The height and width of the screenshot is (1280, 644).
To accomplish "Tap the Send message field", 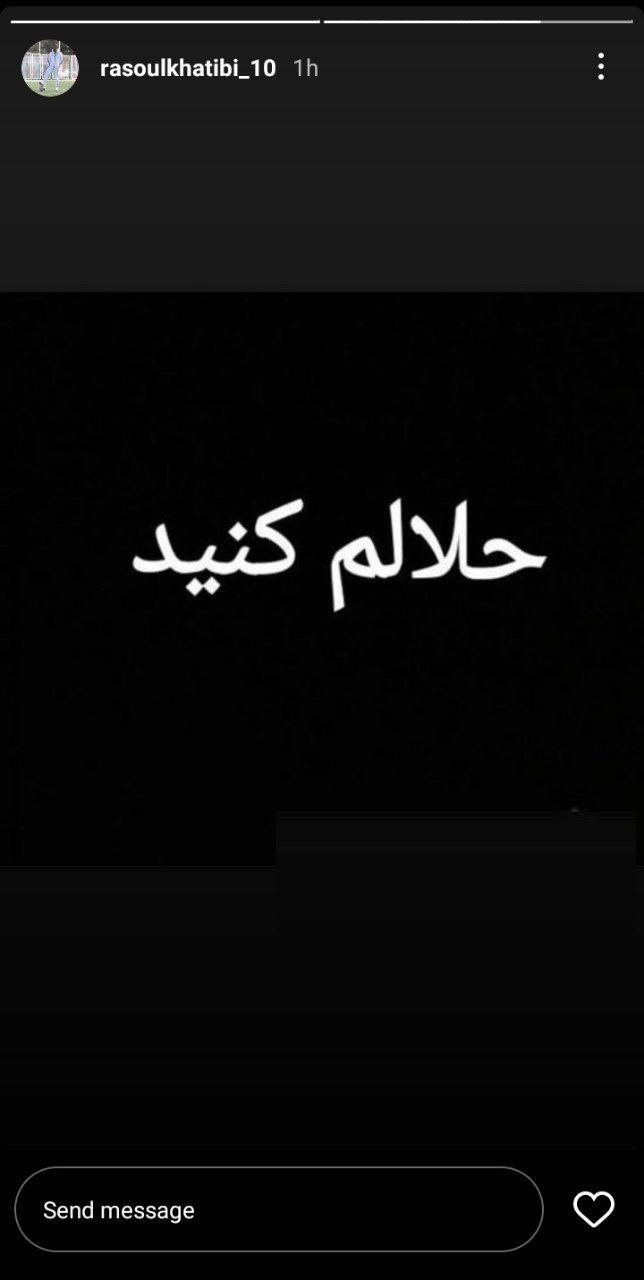I will (x=278, y=1209).
